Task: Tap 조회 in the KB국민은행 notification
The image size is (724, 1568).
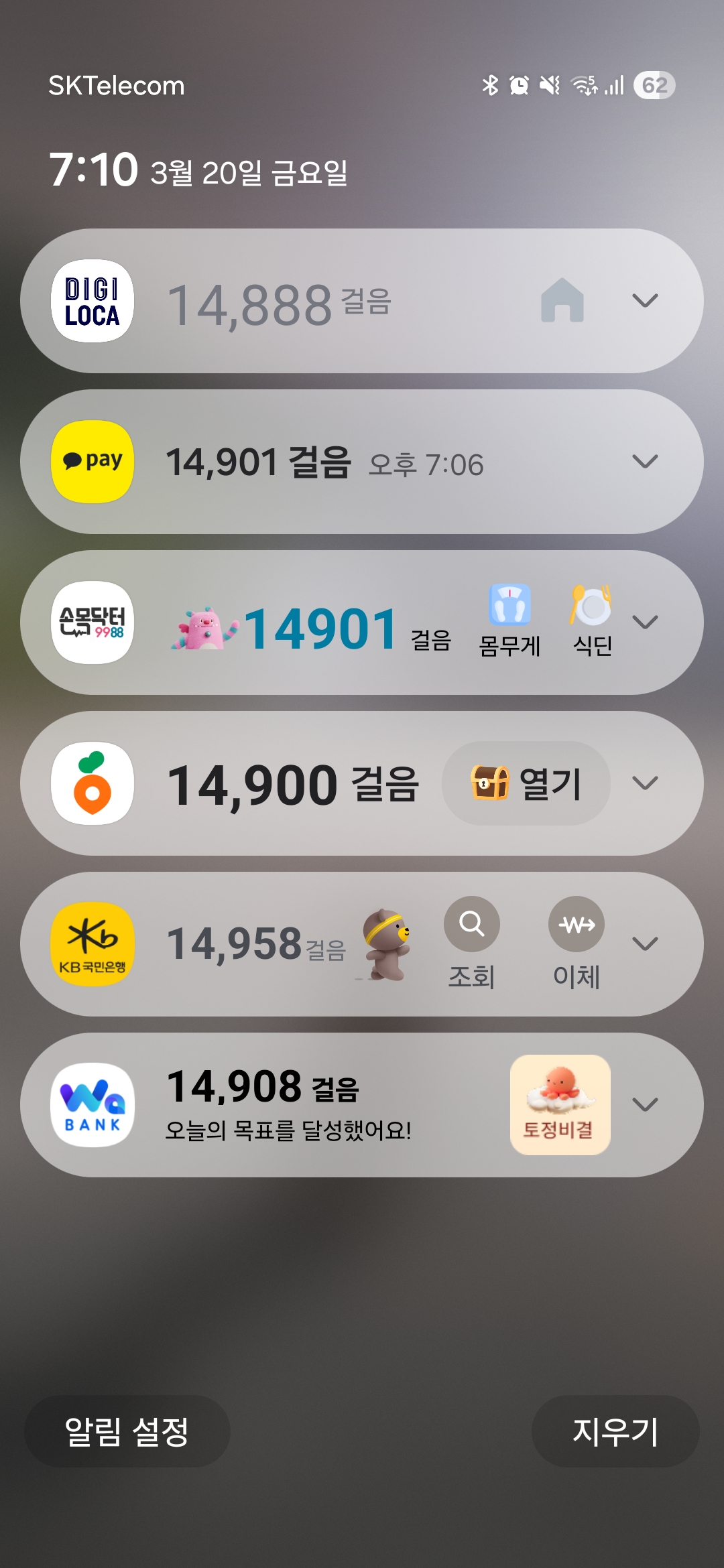Action: (471, 942)
